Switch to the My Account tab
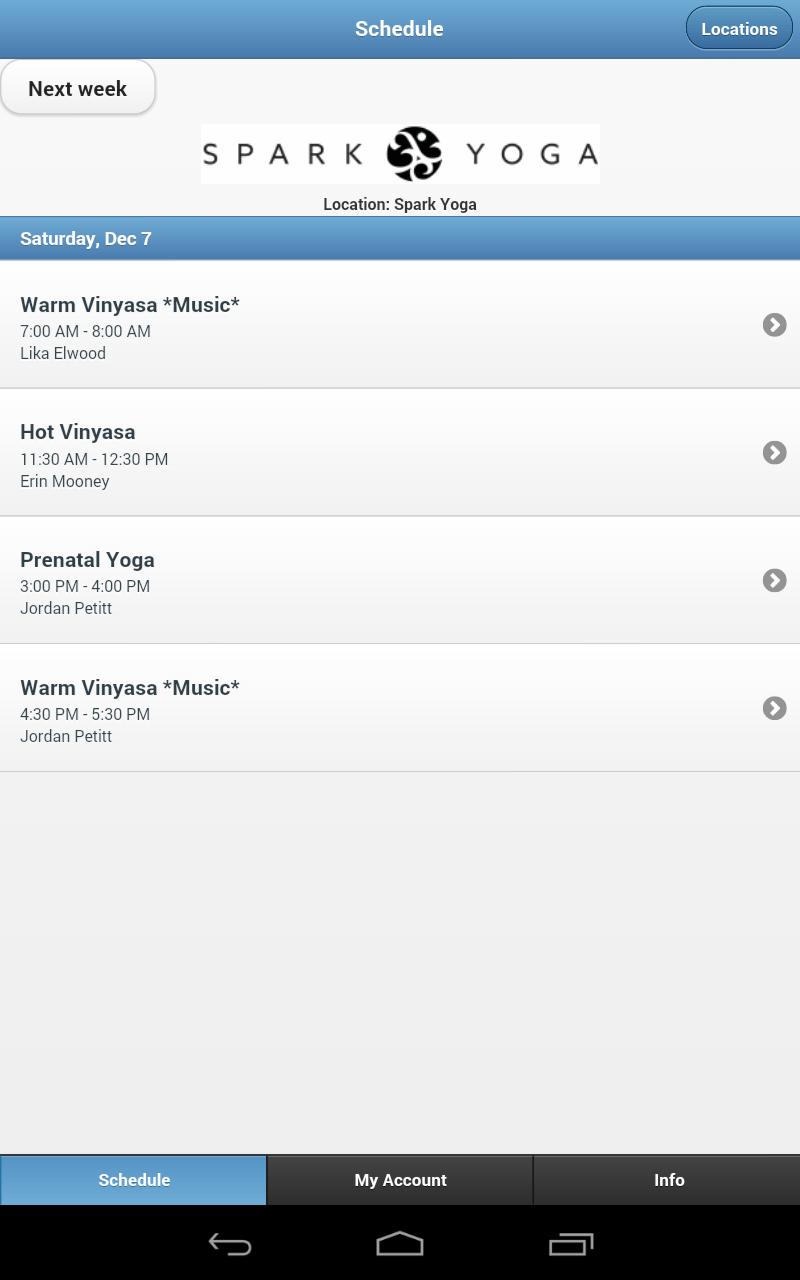Viewport: 800px width, 1280px height. pyautogui.click(x=400, y=1180)
